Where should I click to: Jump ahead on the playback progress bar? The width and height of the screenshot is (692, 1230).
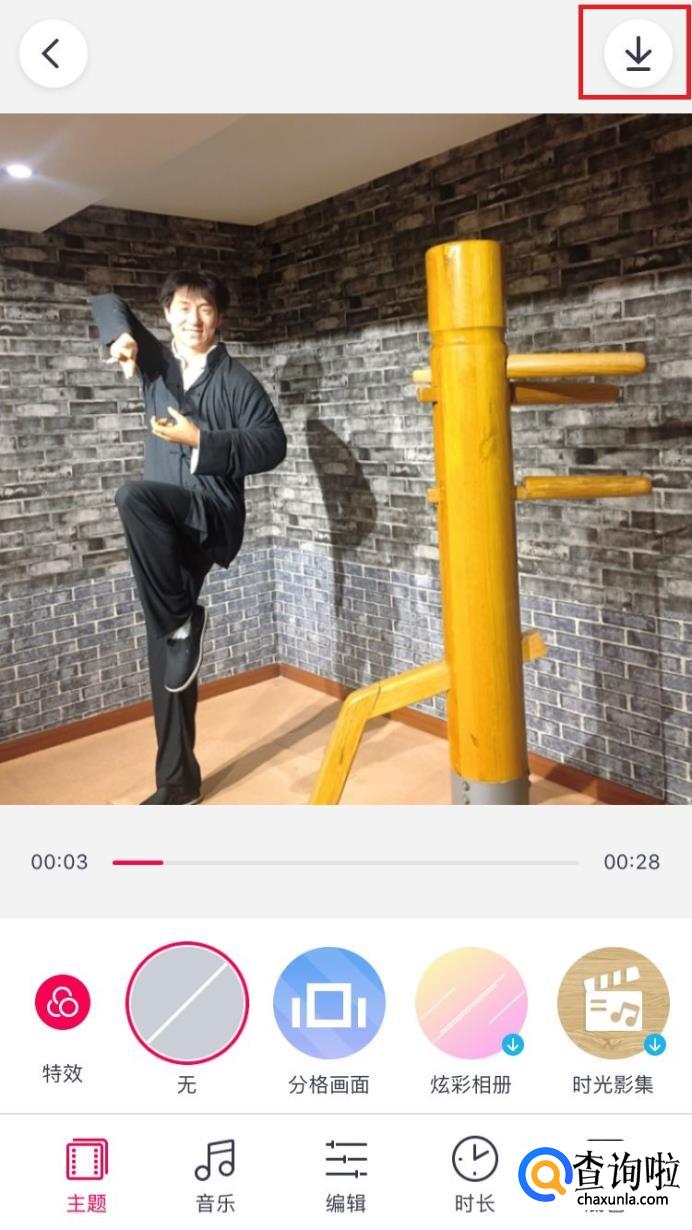[400, 862]
